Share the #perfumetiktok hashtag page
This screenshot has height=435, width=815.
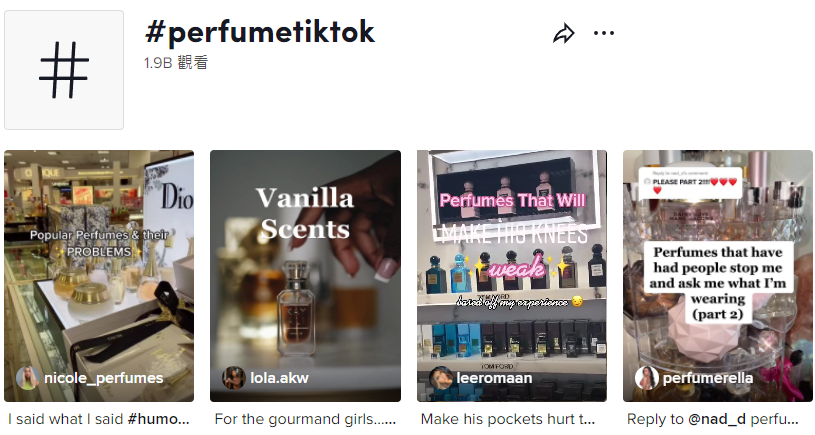(x=564, y=34)
